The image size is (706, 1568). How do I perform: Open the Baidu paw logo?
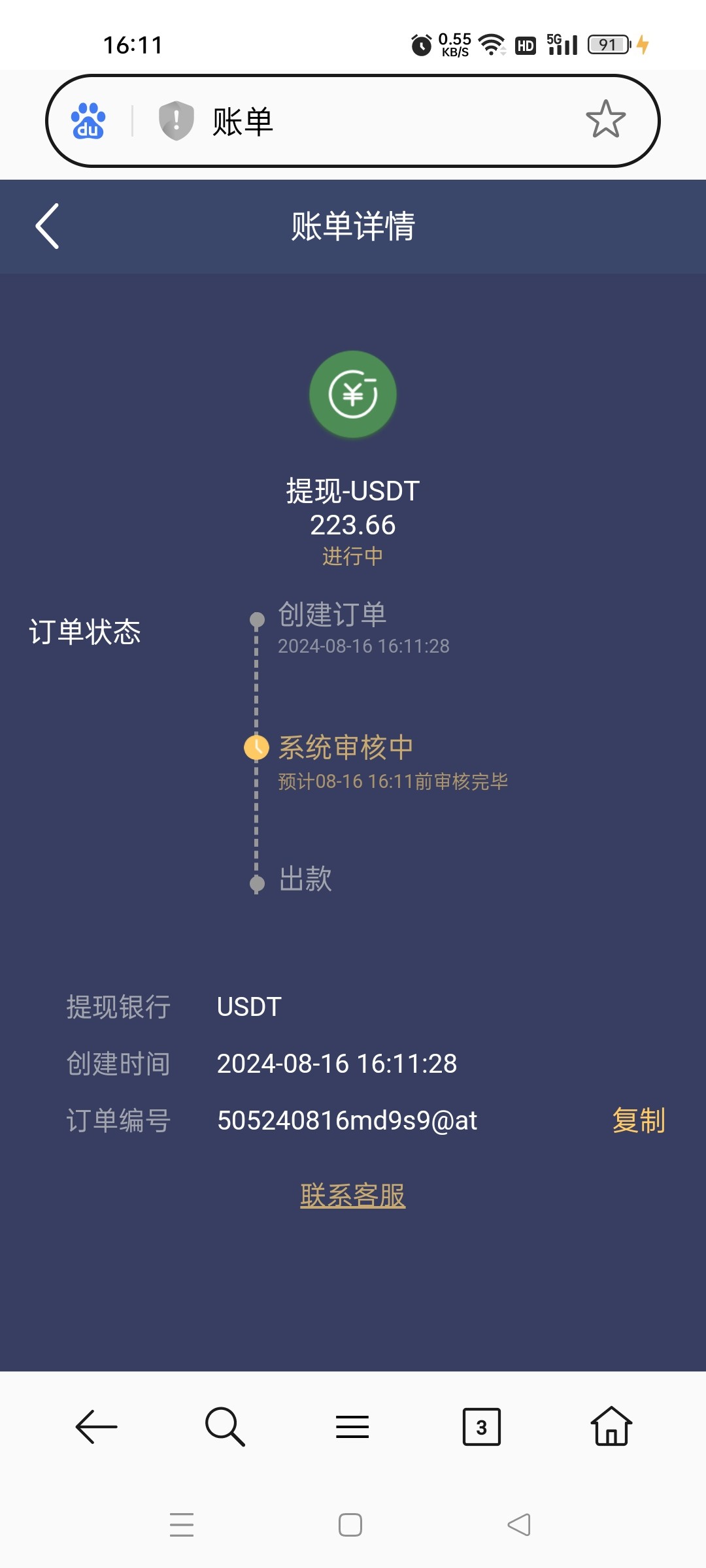pyautogui.click(x=88, y=121)
